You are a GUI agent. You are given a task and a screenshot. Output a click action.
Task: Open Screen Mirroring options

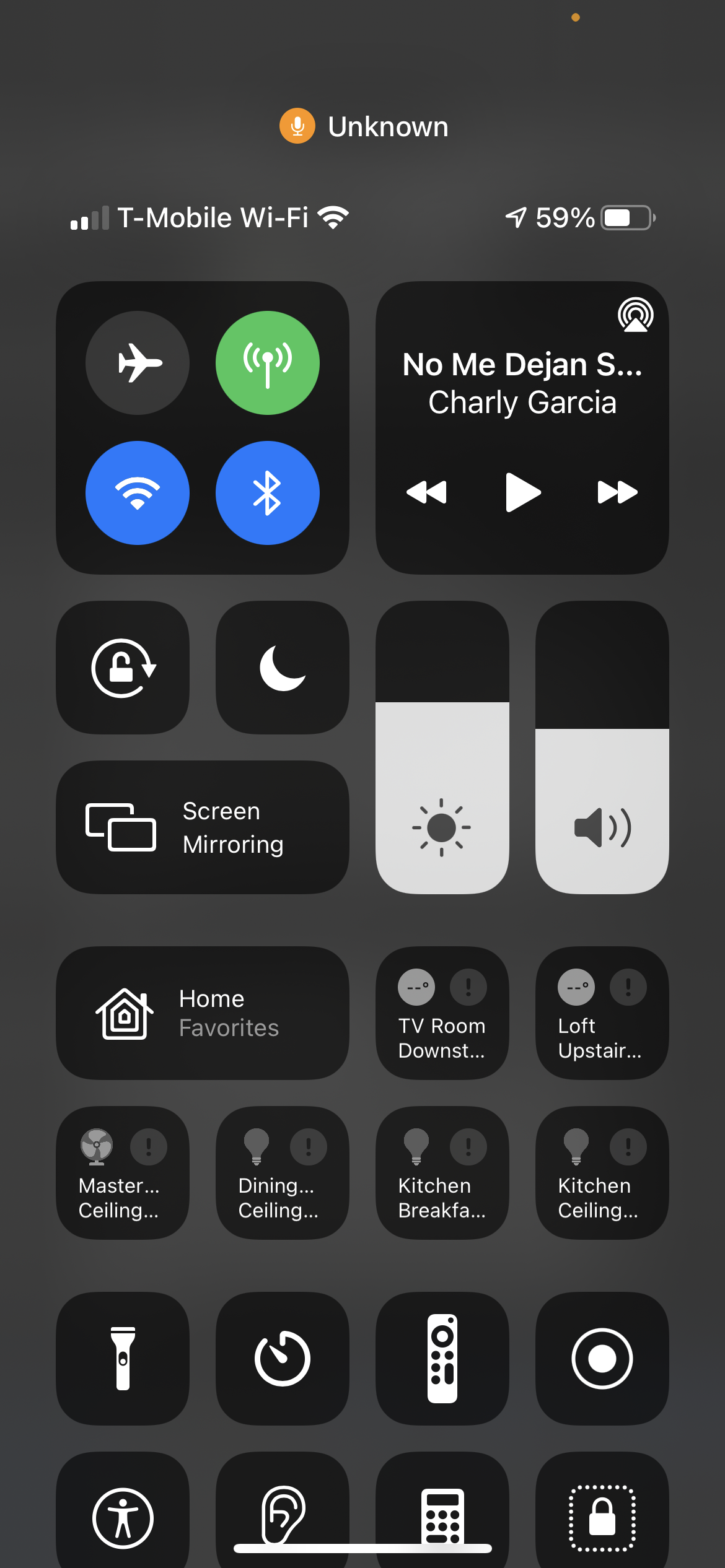tap(203, 827)
